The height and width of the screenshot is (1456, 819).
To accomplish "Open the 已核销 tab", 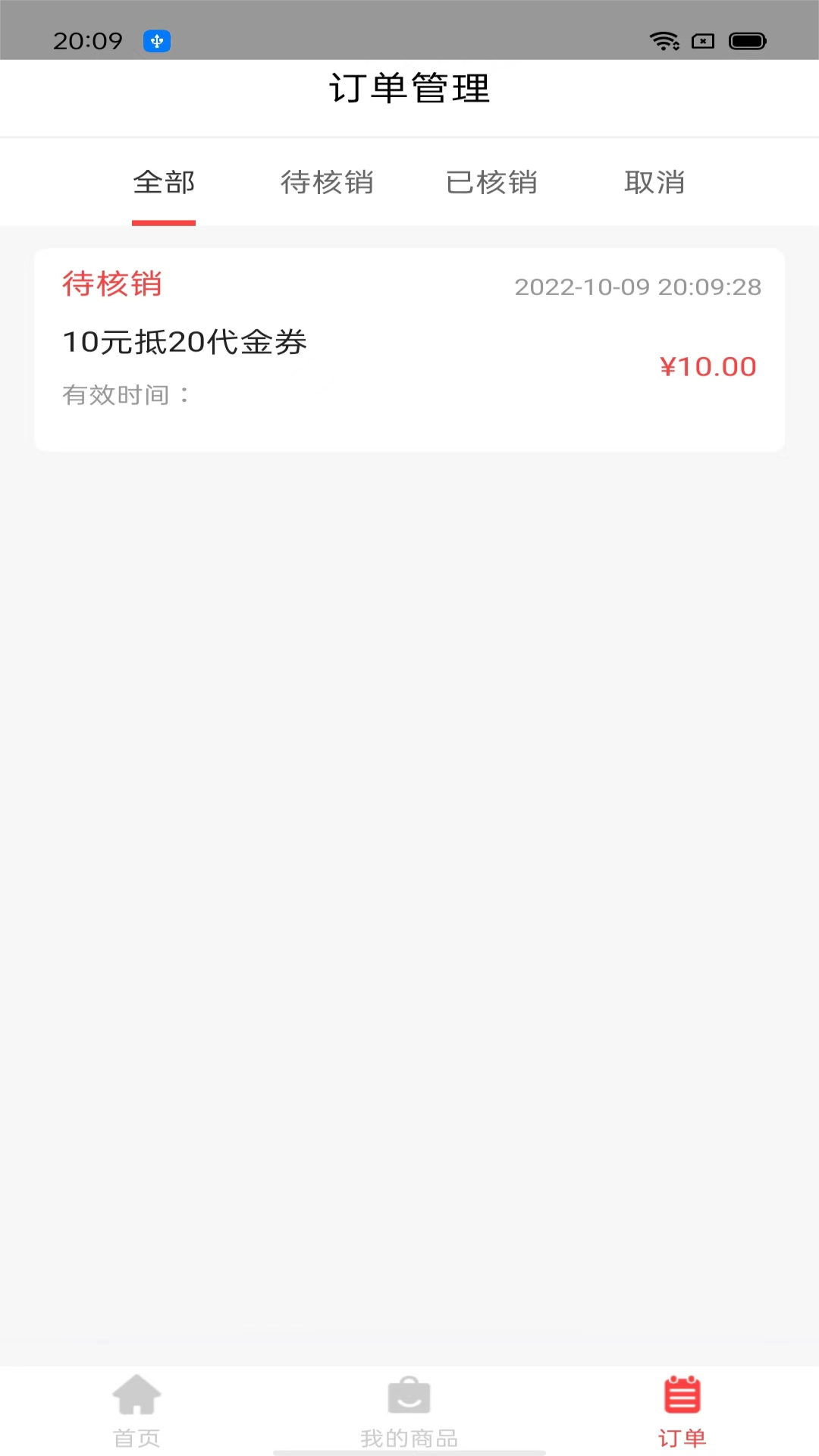I will tap(491, 182).
